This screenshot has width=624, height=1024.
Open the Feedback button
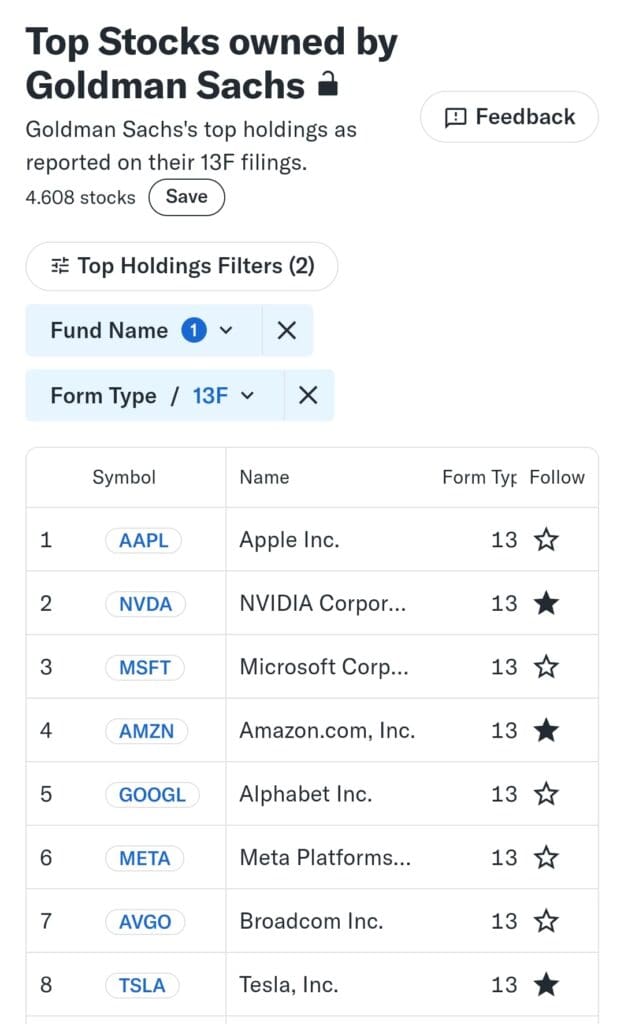pos(509,117)
